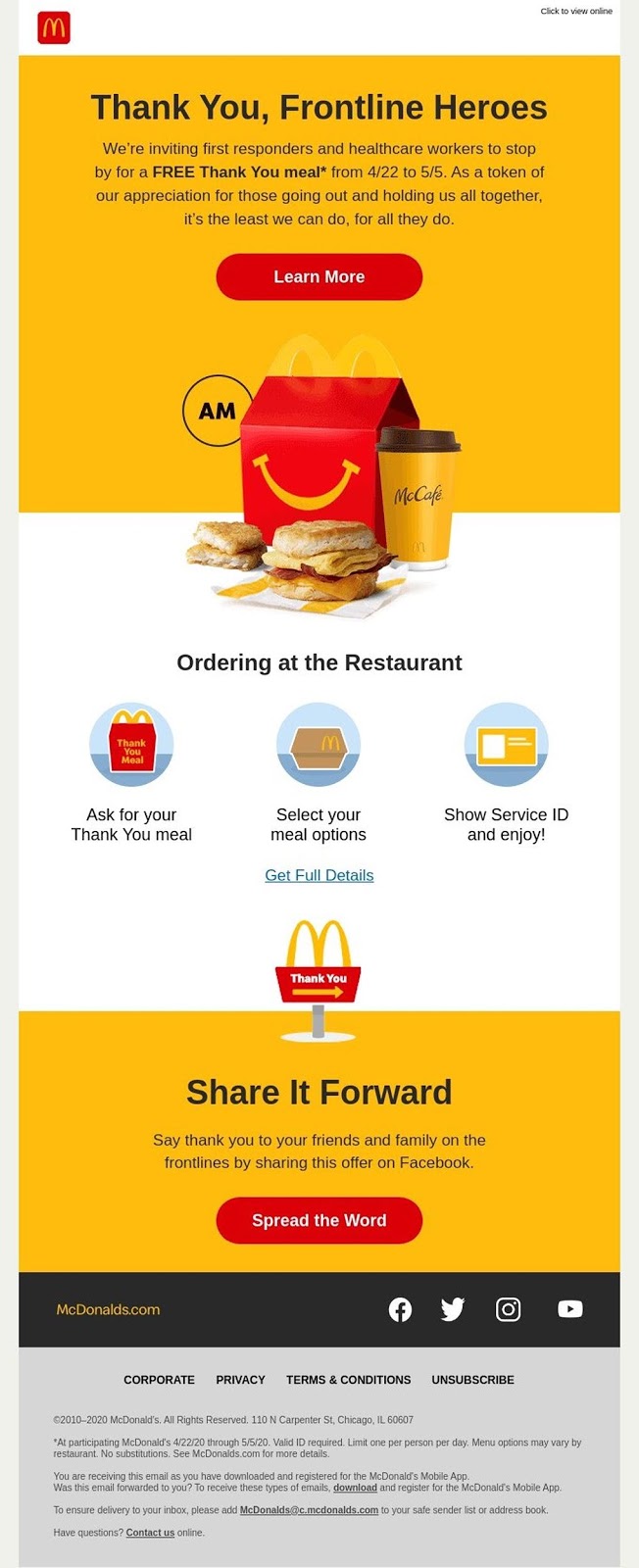Open the Click to view online link

[576, 12]
